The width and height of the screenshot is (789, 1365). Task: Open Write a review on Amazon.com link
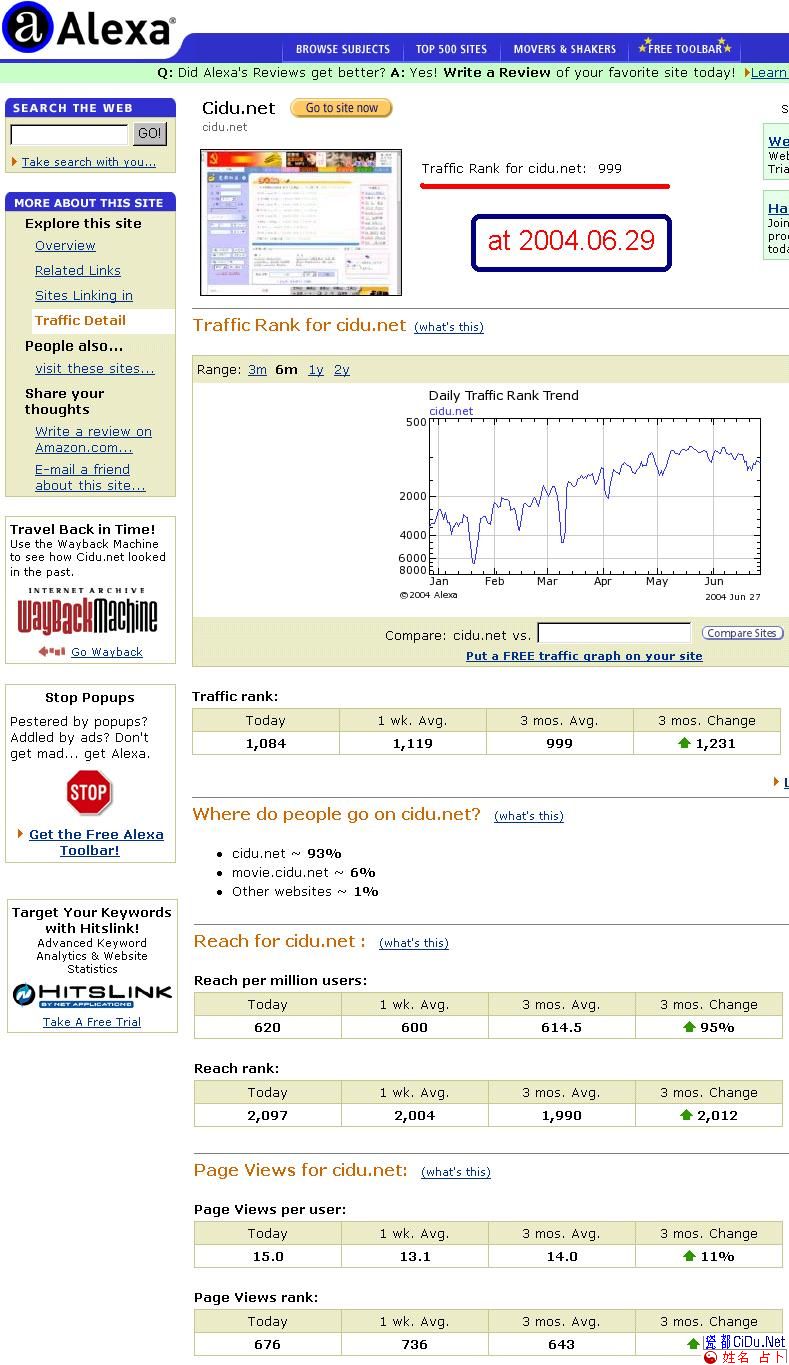(x=93, y=439)
